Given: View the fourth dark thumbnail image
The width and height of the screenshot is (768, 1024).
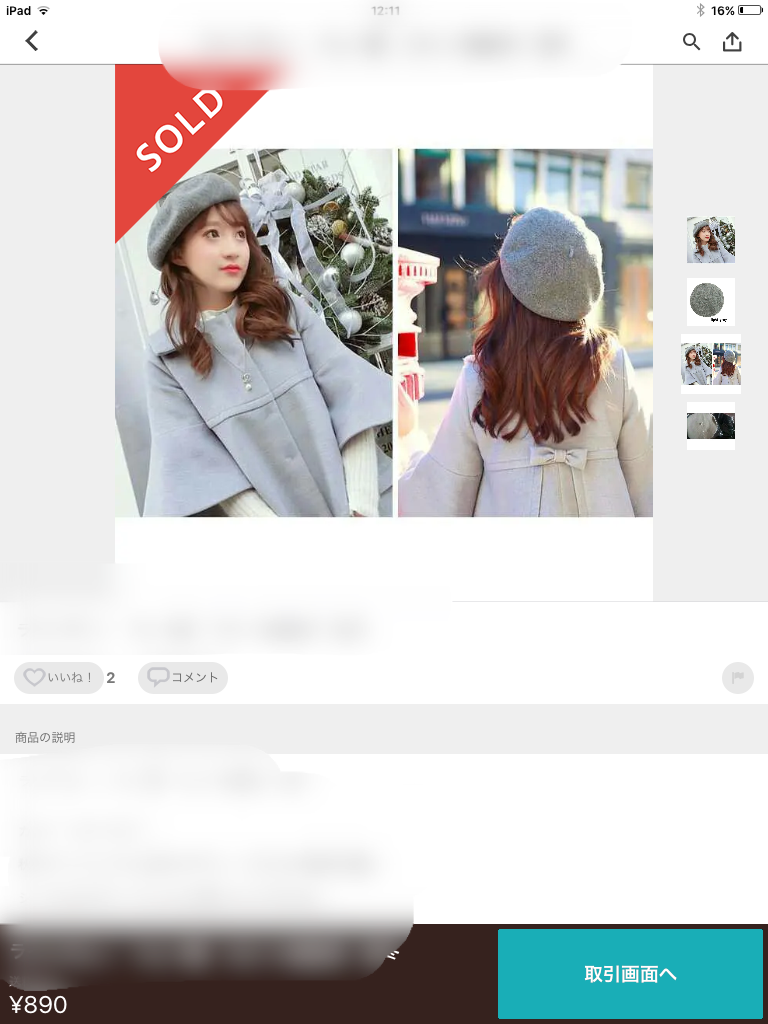Looking at the screenshot, I should (711, 426).
